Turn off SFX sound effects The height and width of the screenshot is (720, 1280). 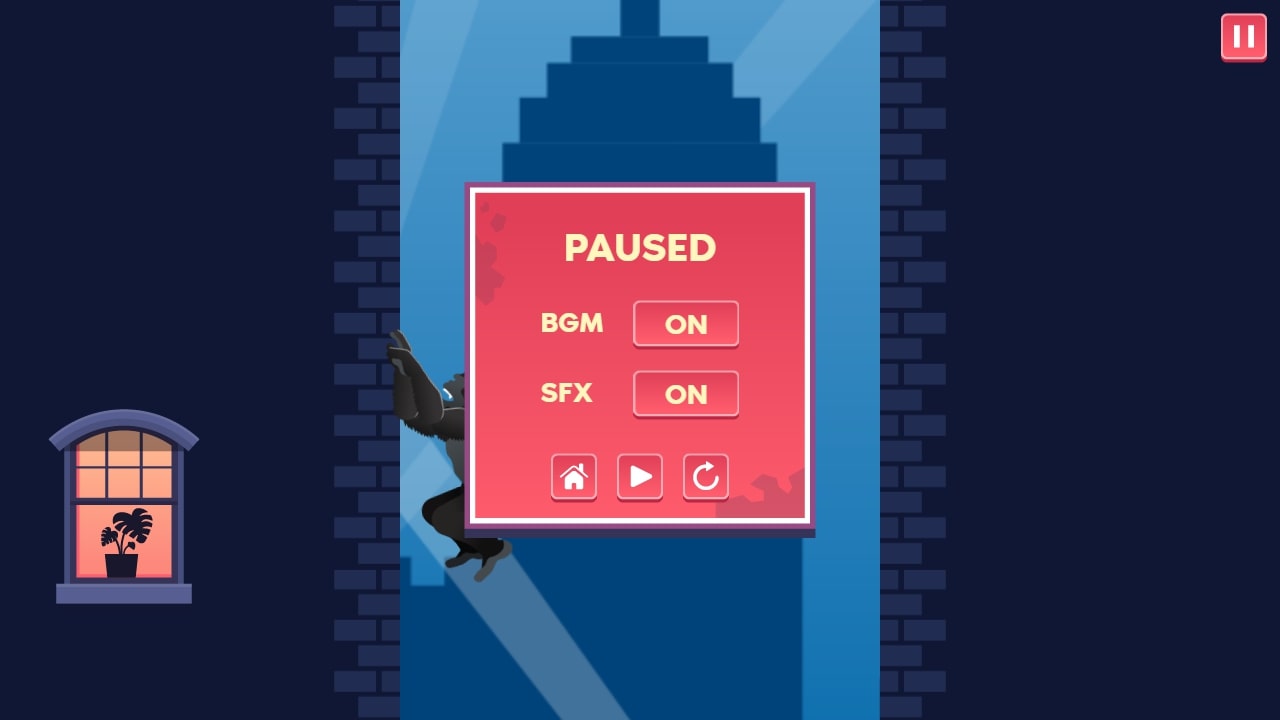(685, 394)
